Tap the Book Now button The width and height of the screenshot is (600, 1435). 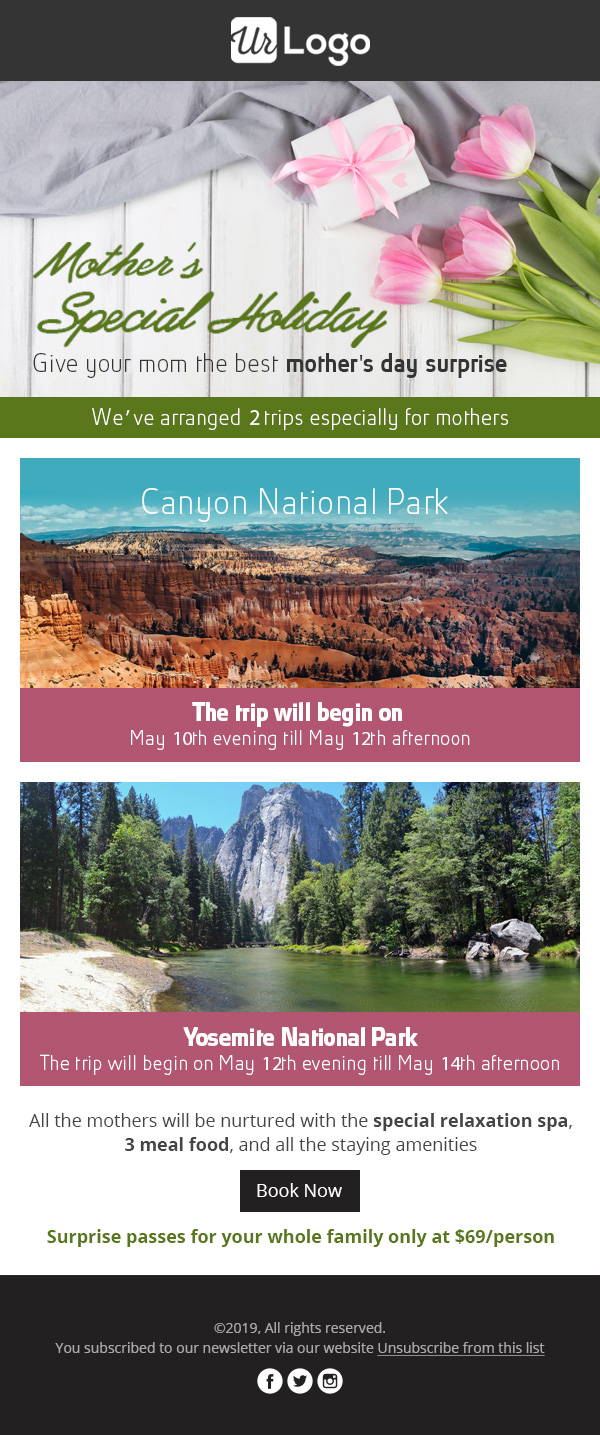tap(299, 1190)
